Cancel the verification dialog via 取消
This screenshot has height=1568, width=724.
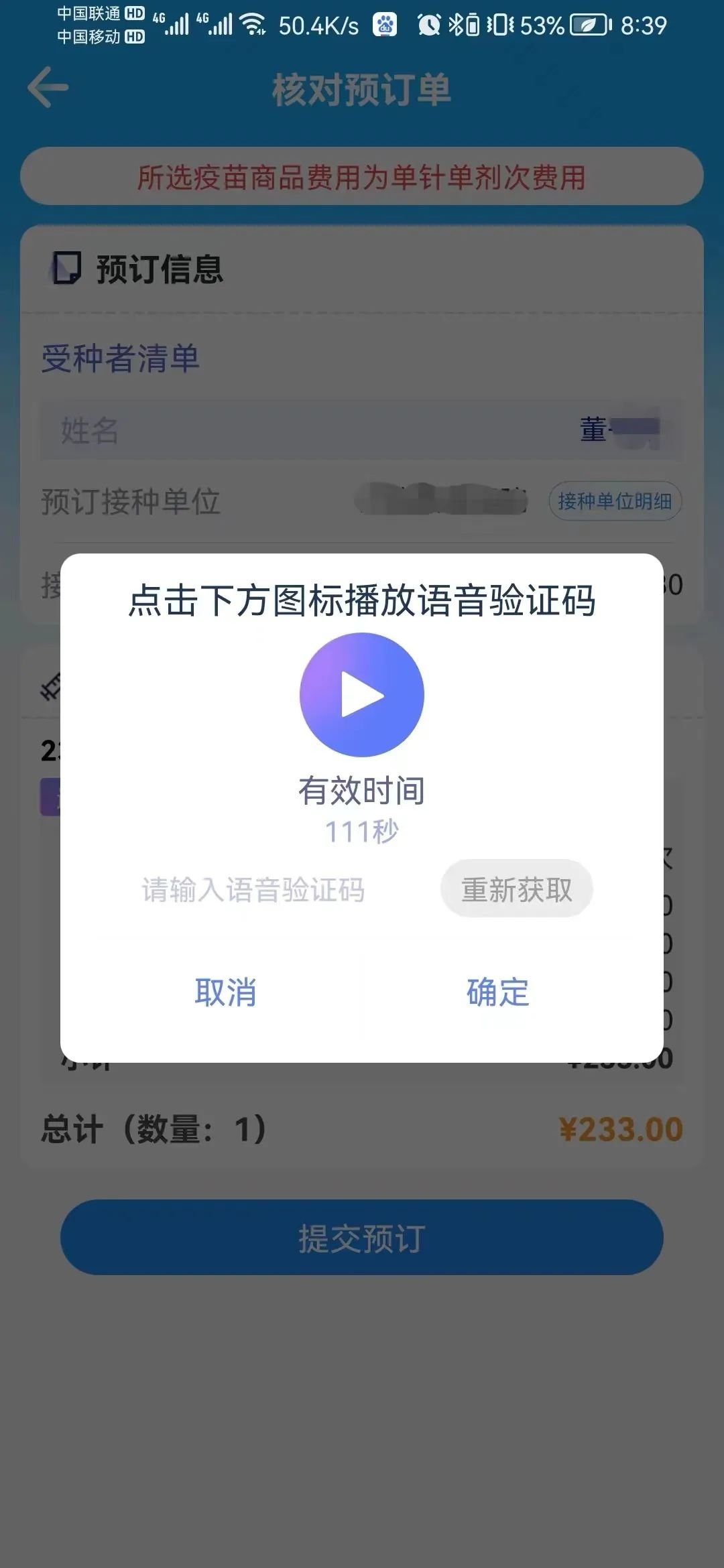point(225,992)
